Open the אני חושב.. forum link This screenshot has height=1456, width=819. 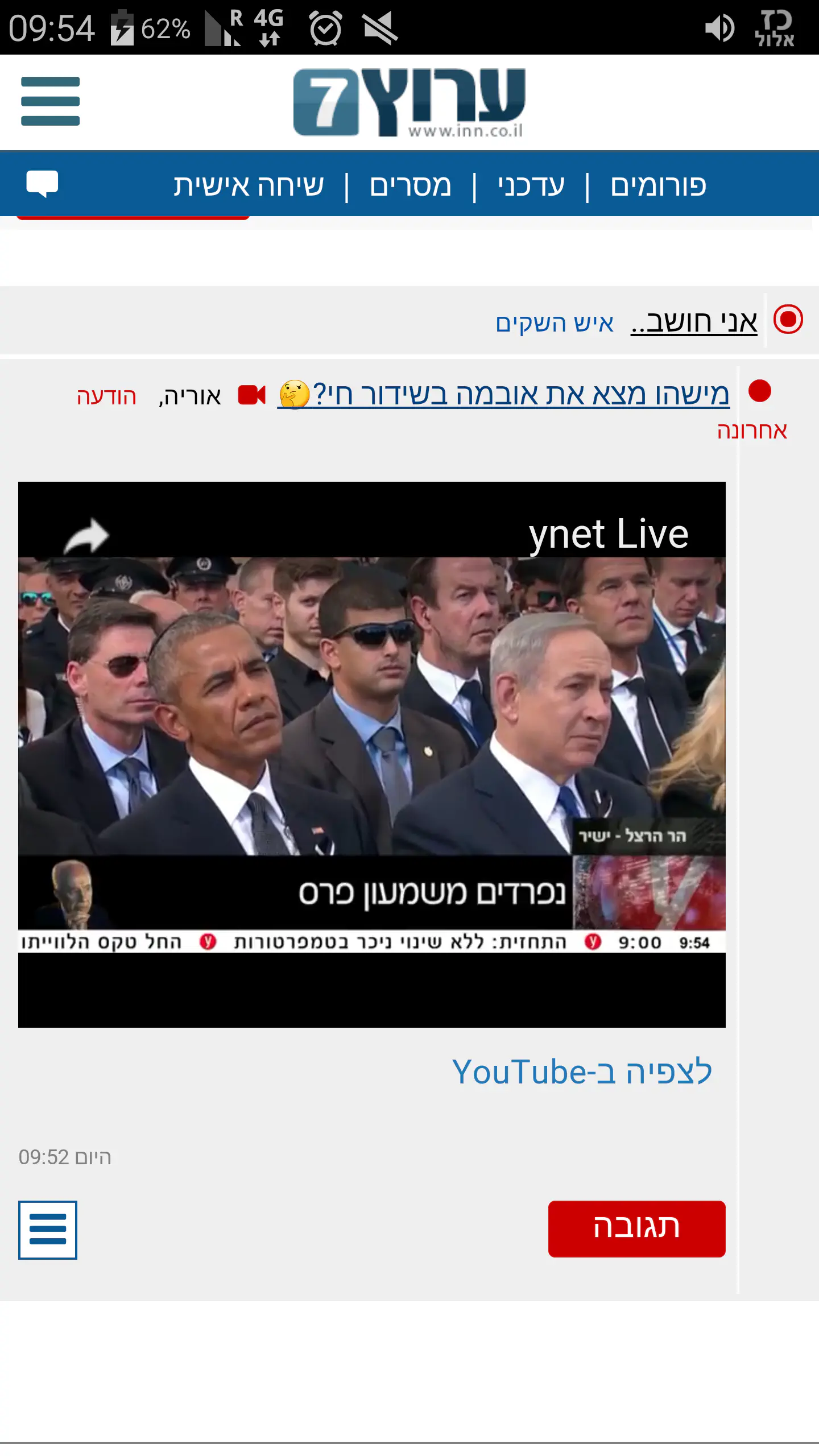point(694,322)
